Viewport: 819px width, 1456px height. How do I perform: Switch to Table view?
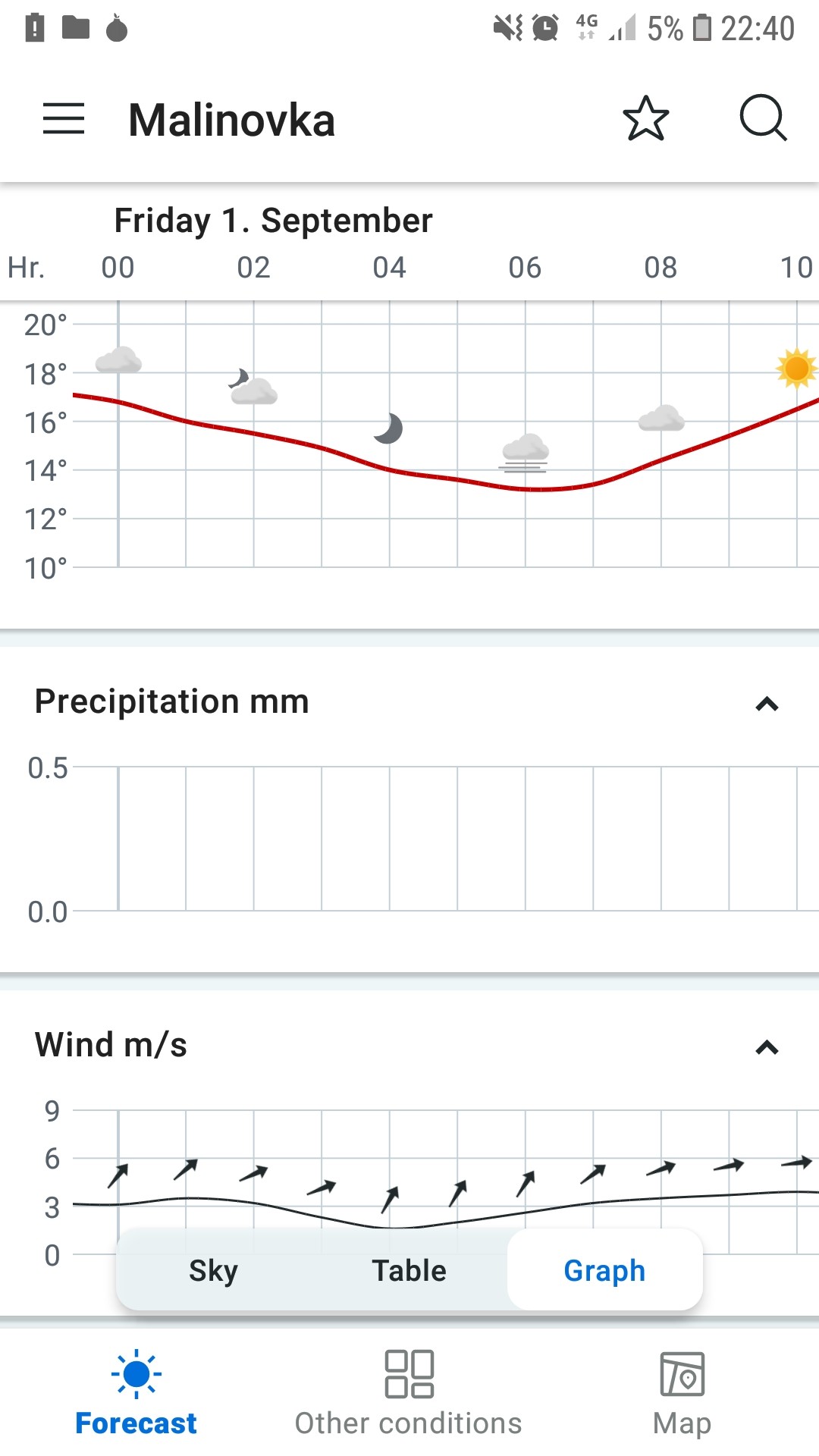[x=409, y=1270]
